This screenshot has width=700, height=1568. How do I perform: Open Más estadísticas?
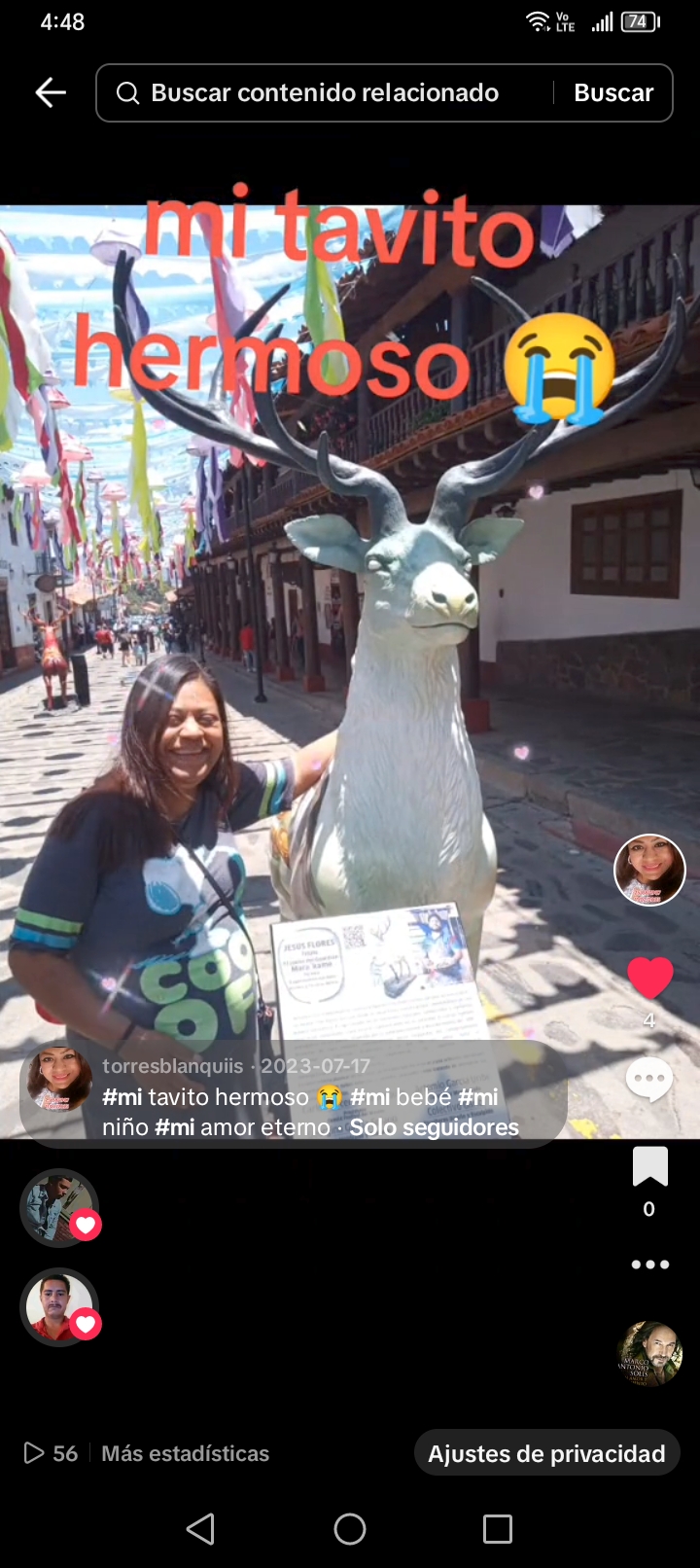tap(185, 1453)
